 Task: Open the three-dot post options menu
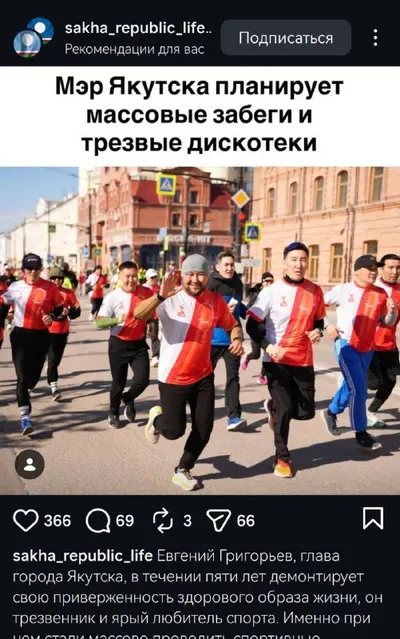pyautogui.click(x=375, y=38)
